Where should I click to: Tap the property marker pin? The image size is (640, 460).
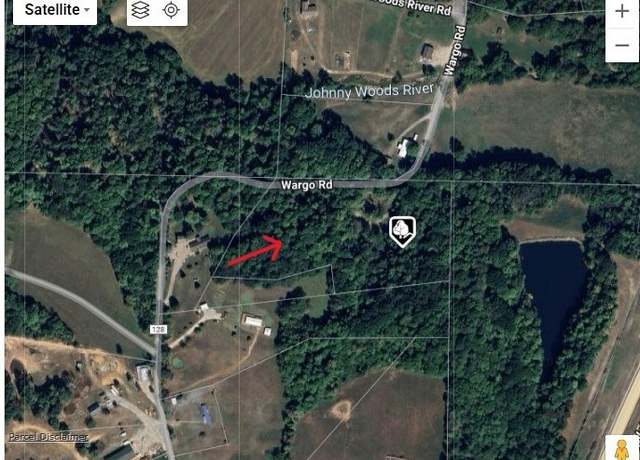pos(402,231)
